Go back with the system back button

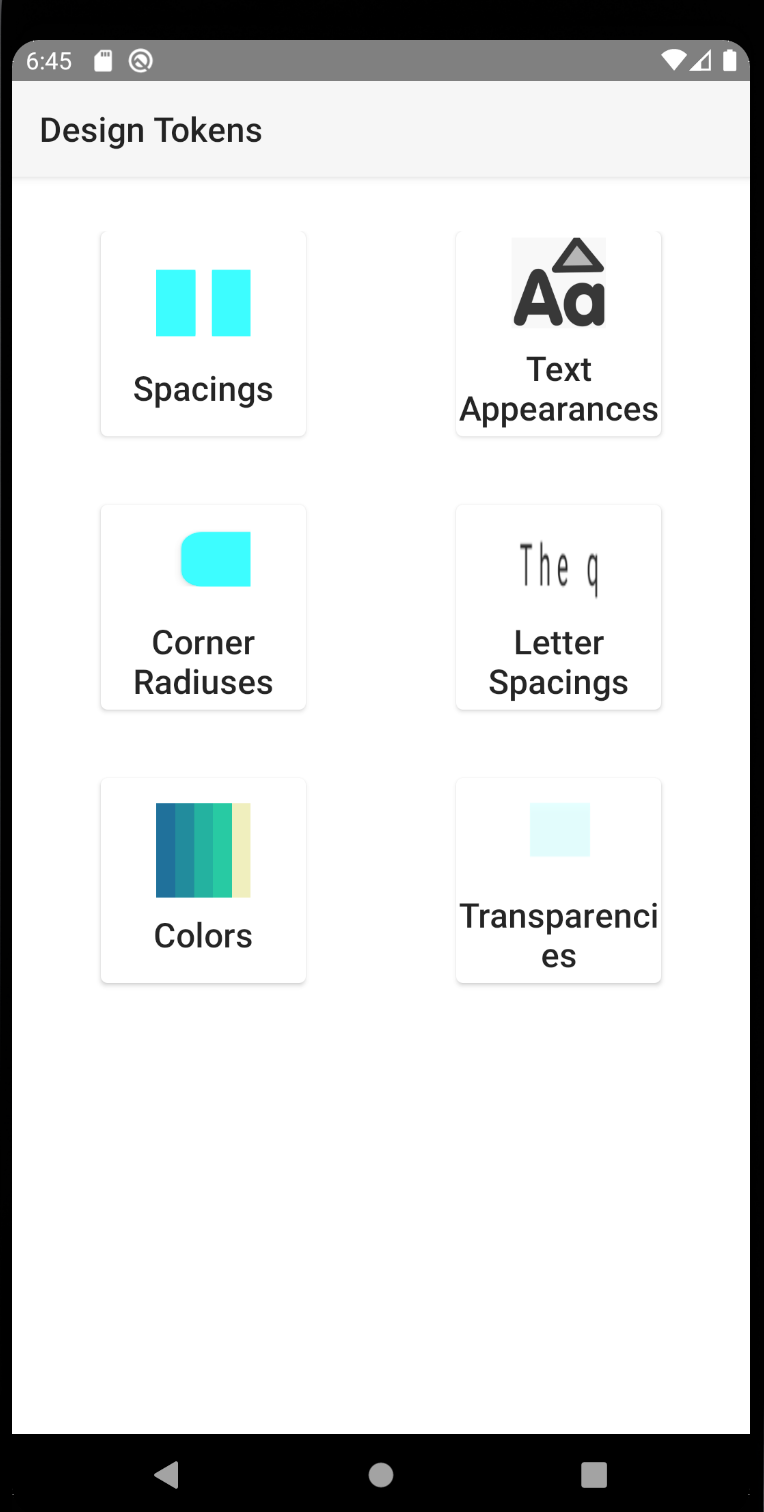coord(167,1474)
